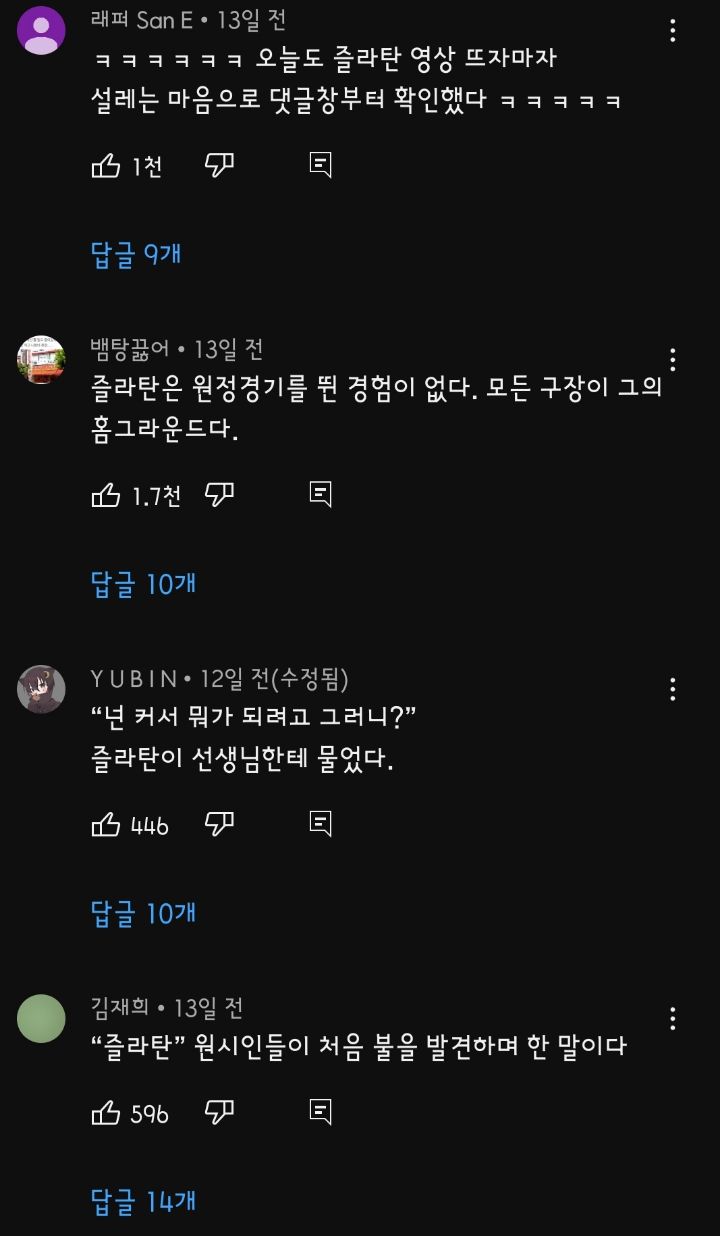Open overflow menu on Y U B I N's comment
This screenshot has height=1236, width=720.
point(673,689)
